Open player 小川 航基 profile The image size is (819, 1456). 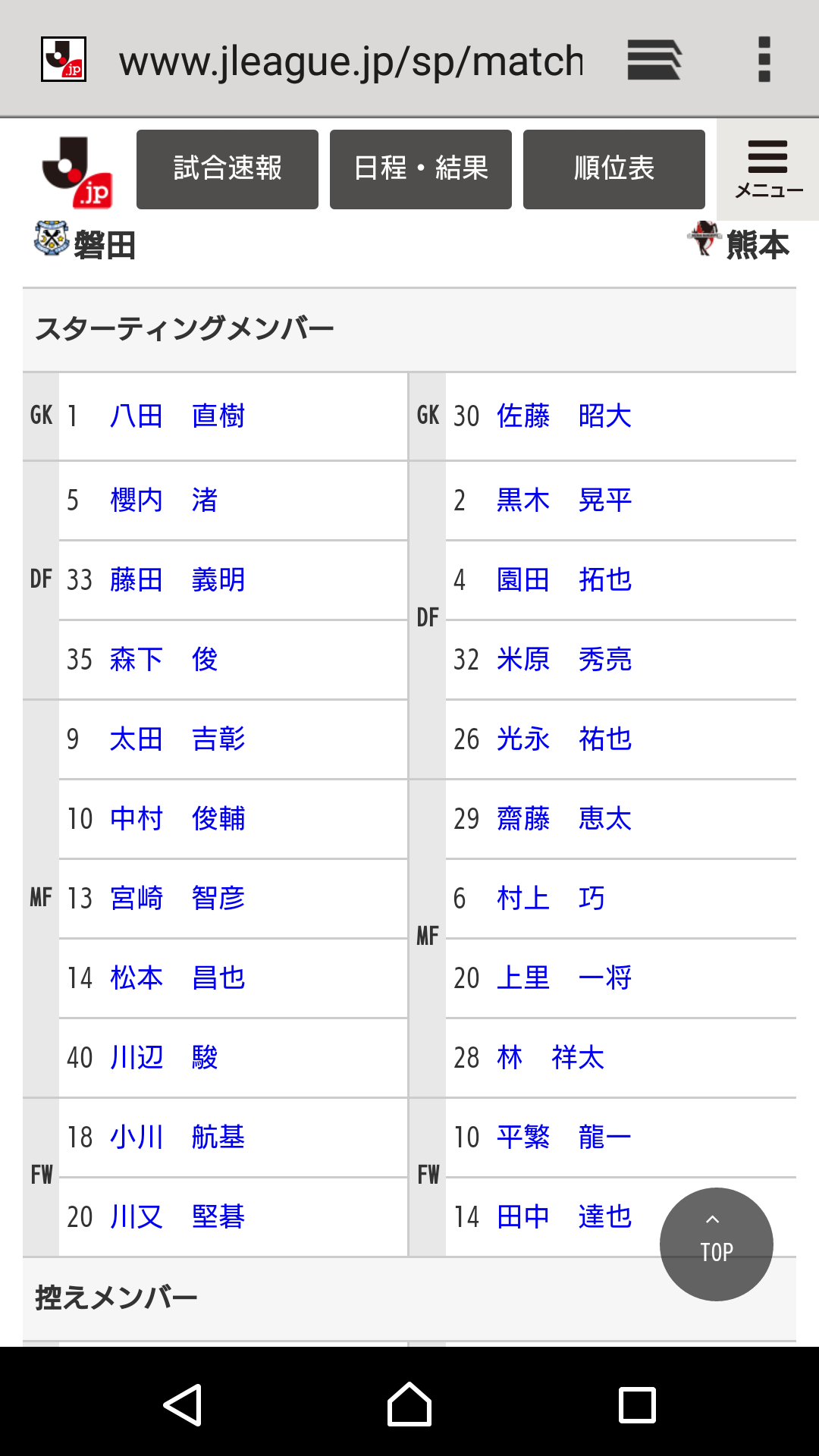[177, 1137]
